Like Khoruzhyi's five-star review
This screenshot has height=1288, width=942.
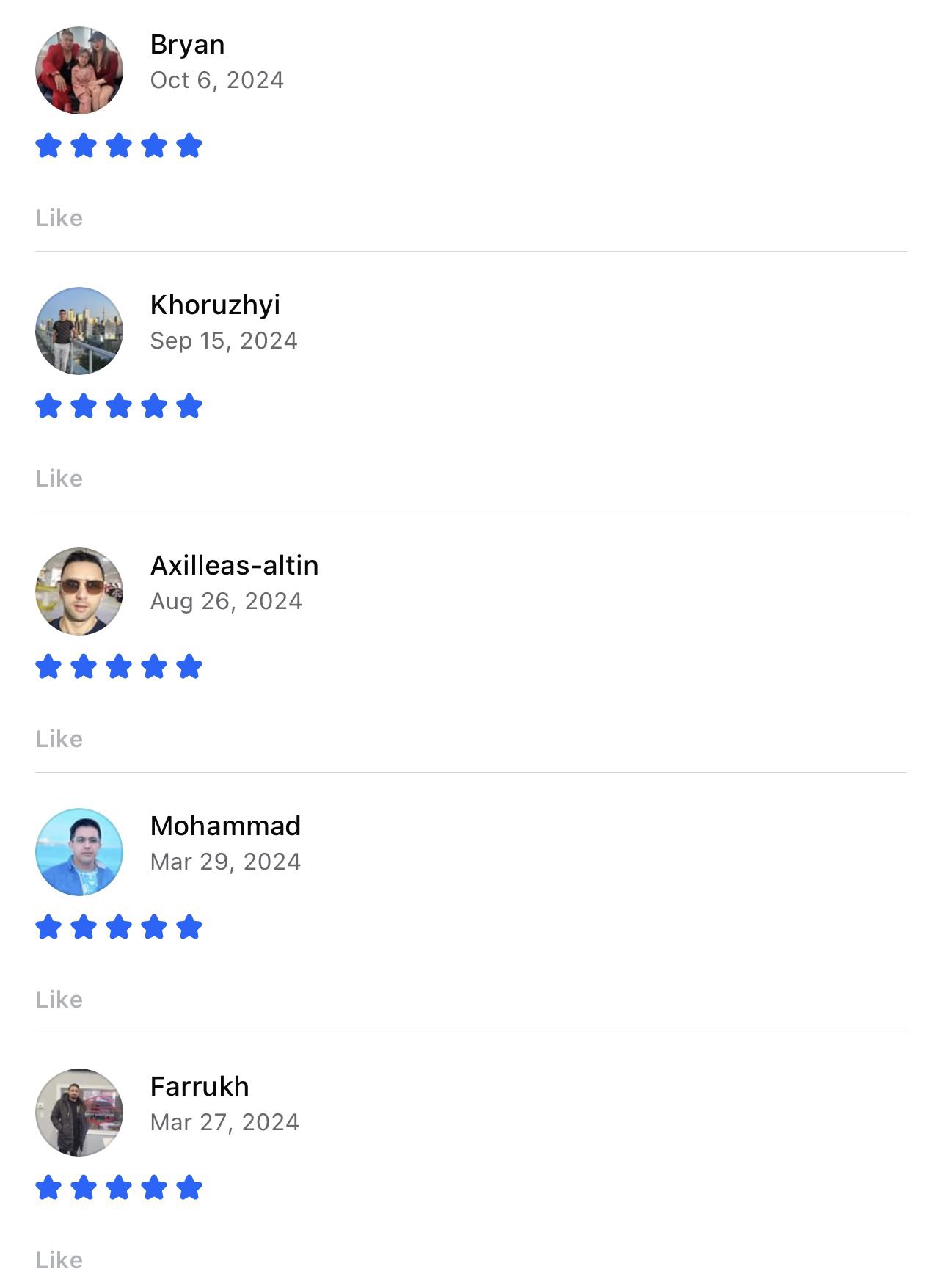[x=59, y=479]
